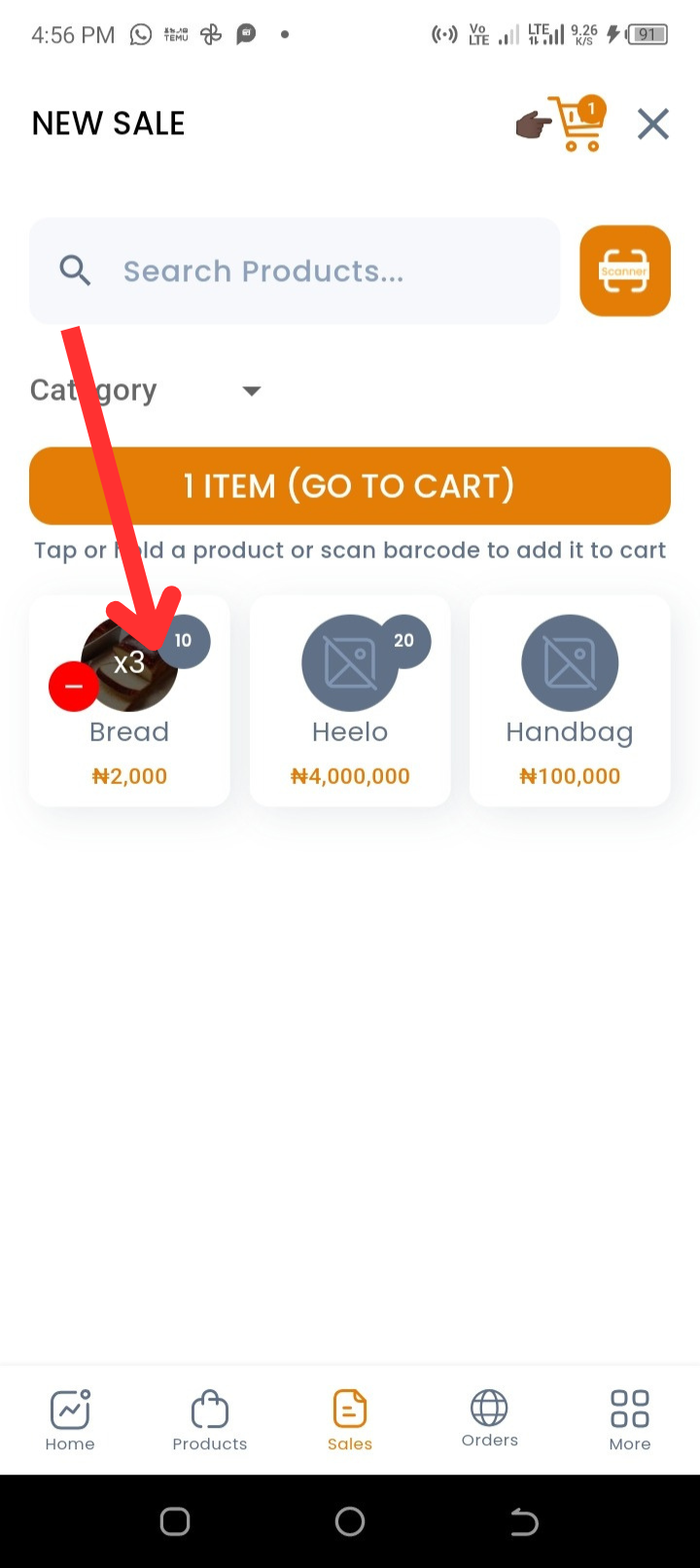Switch to the Home tab

(70, 1420)
